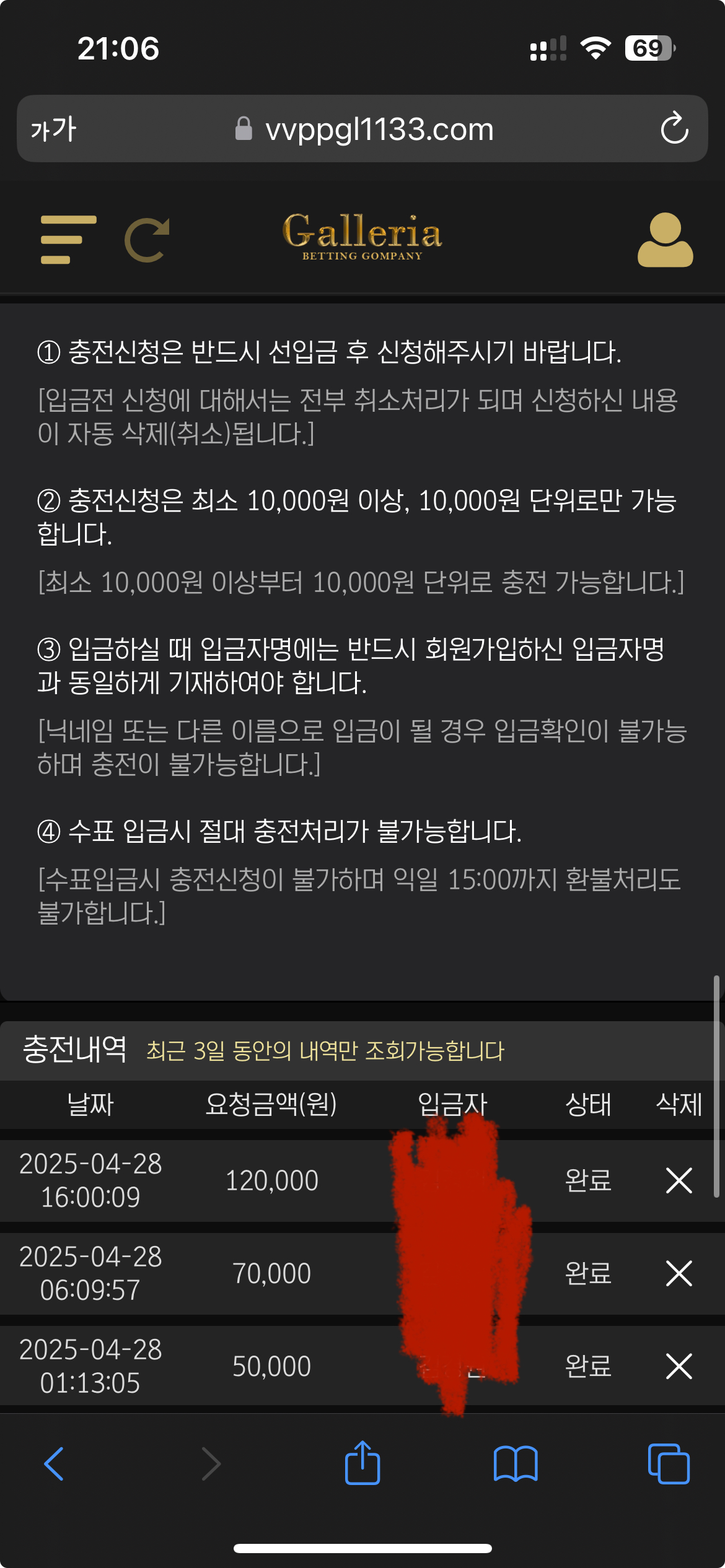The image size is (725, 1568).
Task: Delete the 70,000 charge record
Action: (679, 1273)
